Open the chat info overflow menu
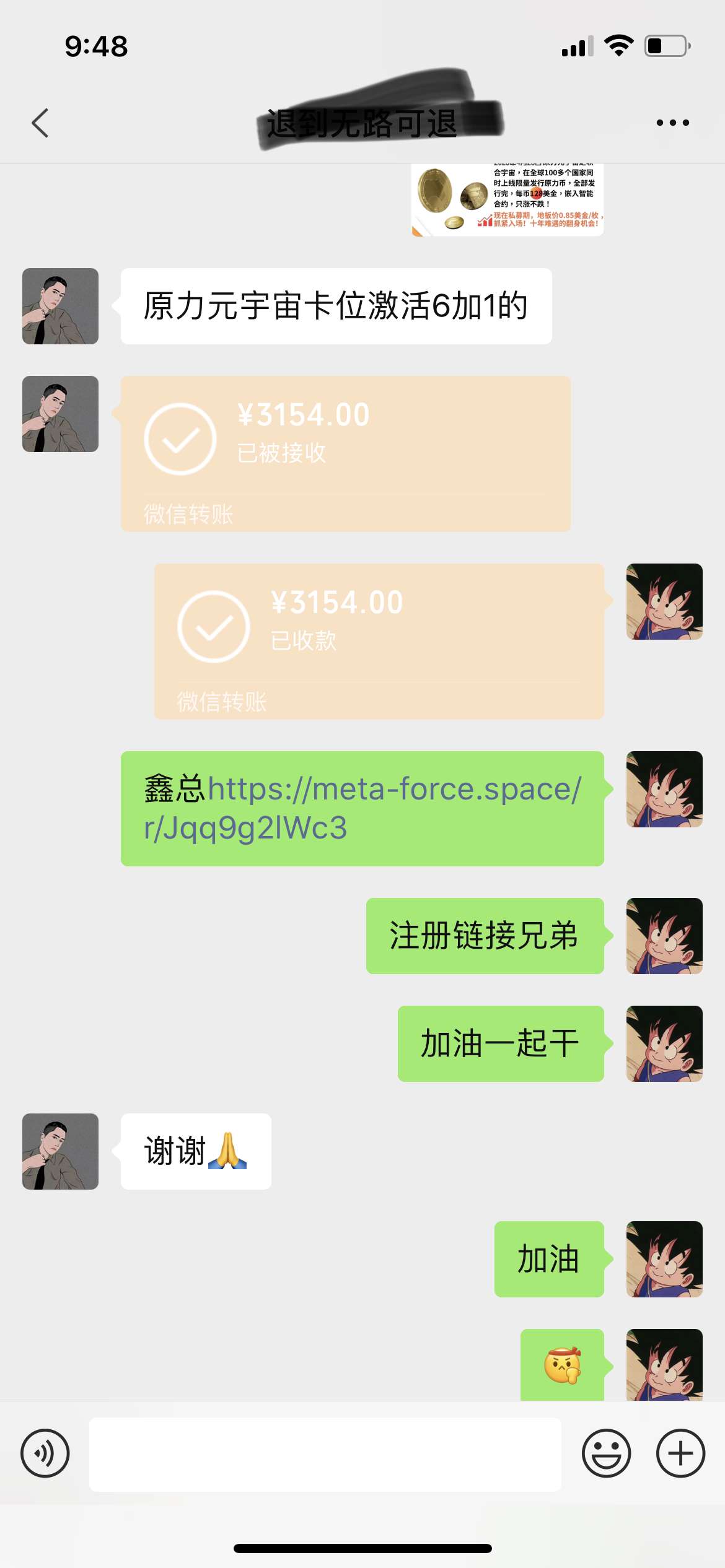Image resolution: width=725 pixels, height=1568 pixels. [672, 123]
